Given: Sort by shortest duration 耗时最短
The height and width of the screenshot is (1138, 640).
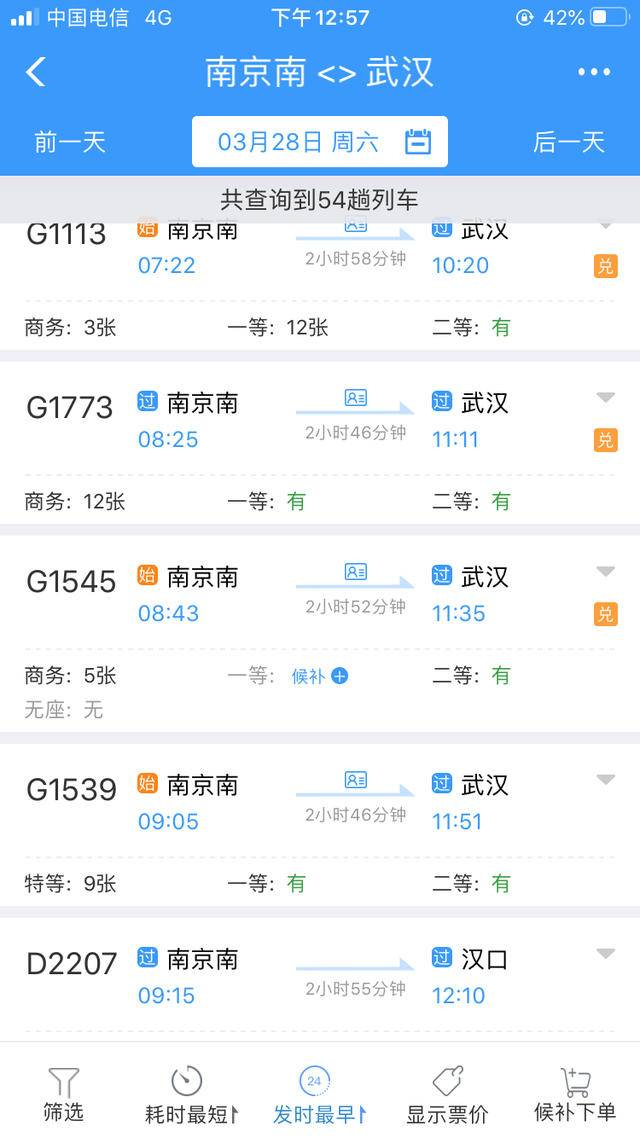Looking at the screenshot, I should 188,1094.
